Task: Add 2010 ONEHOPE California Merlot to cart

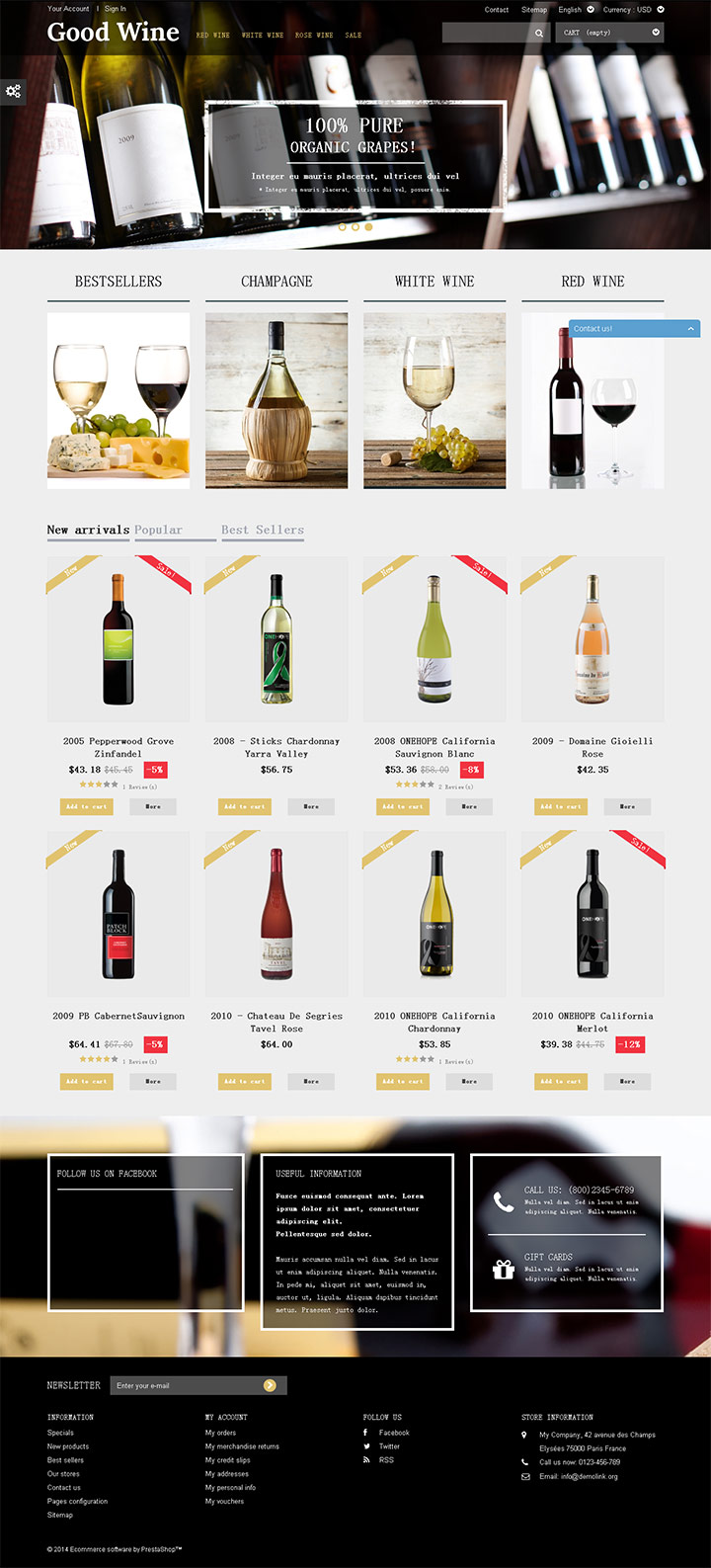Action: (x=560, y=1082)
